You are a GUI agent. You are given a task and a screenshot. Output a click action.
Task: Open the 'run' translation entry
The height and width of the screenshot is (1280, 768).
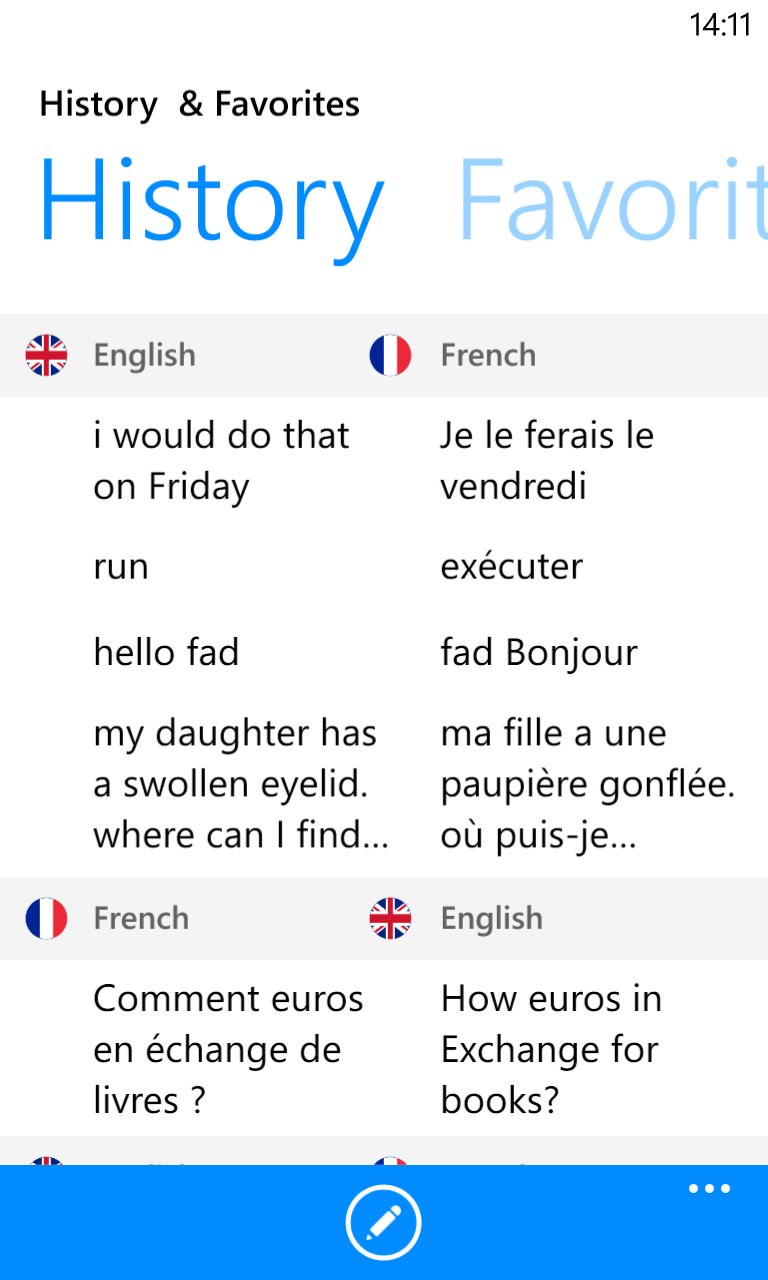tap(384, 567)
